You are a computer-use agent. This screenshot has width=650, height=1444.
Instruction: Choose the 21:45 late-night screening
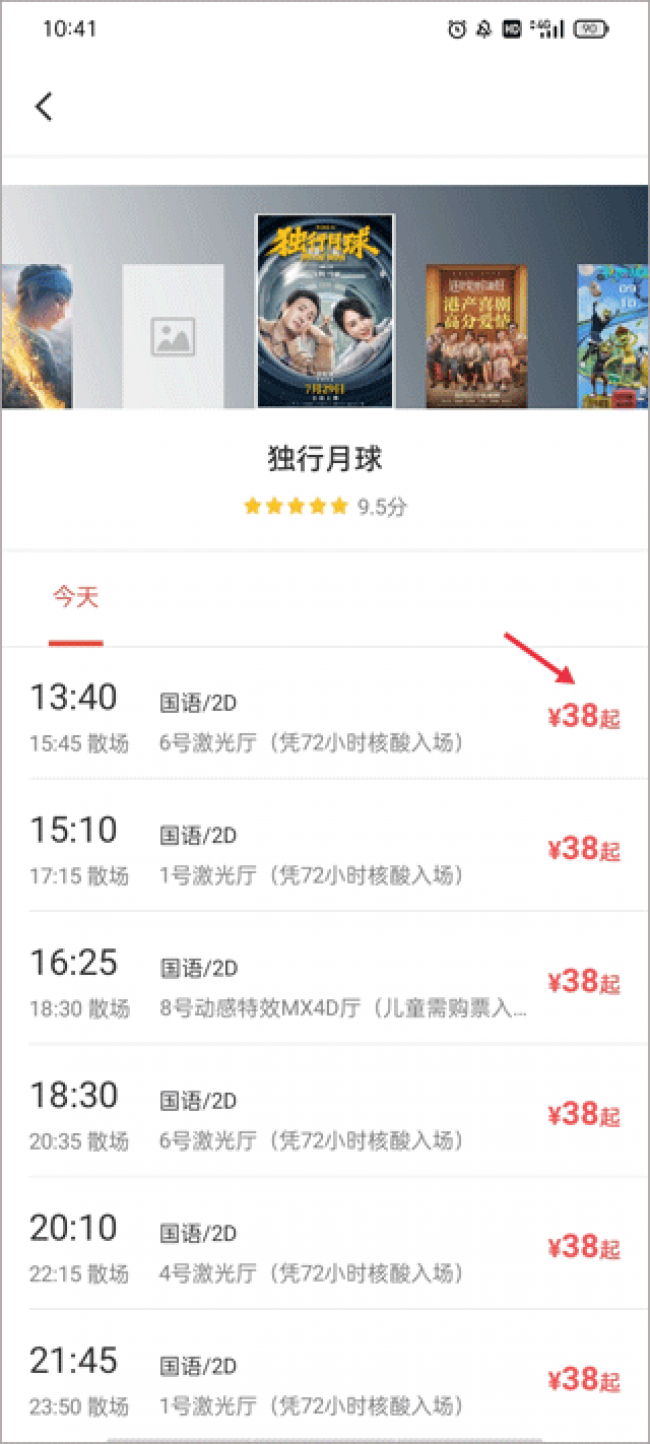[x=325, y=1376]
